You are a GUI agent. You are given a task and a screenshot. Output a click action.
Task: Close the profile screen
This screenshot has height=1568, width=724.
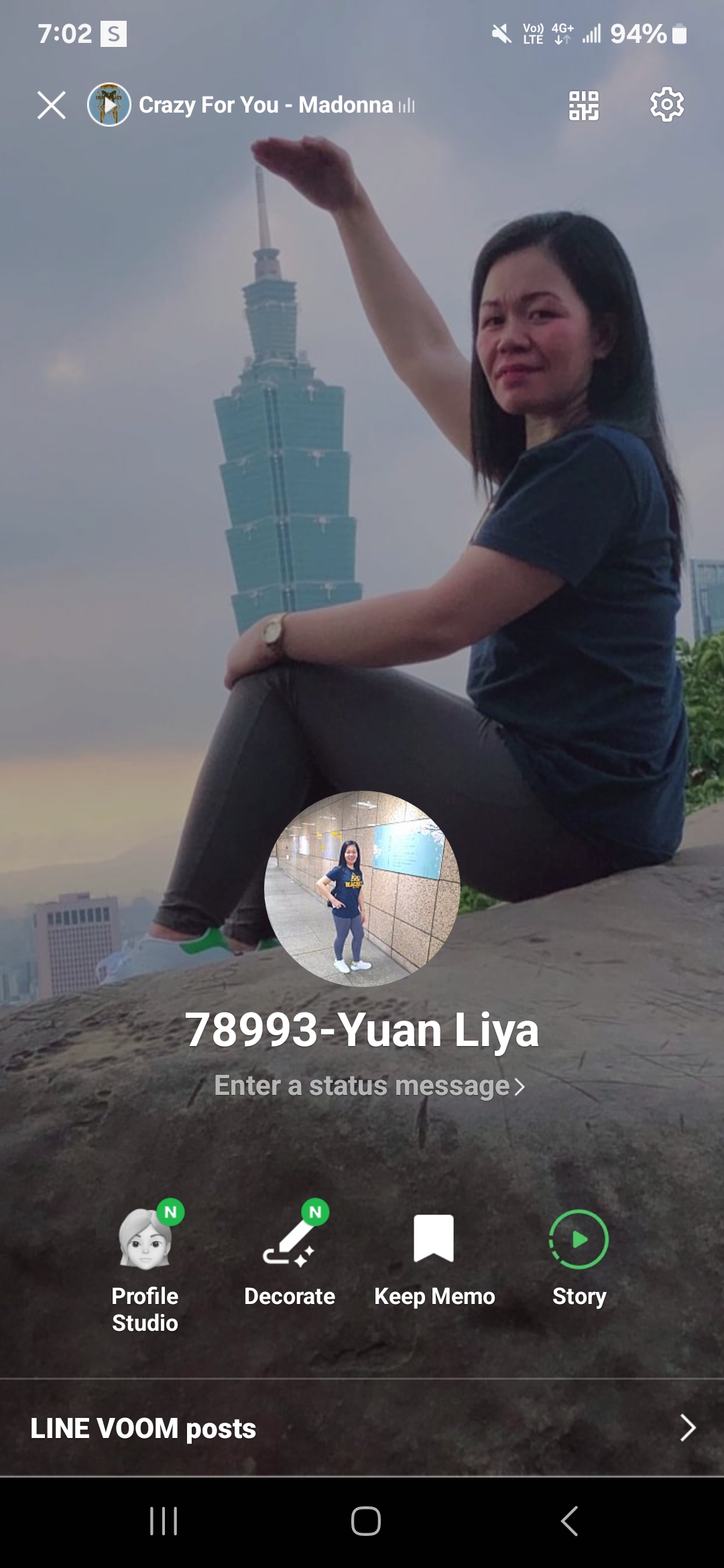[x=51, y=105]
